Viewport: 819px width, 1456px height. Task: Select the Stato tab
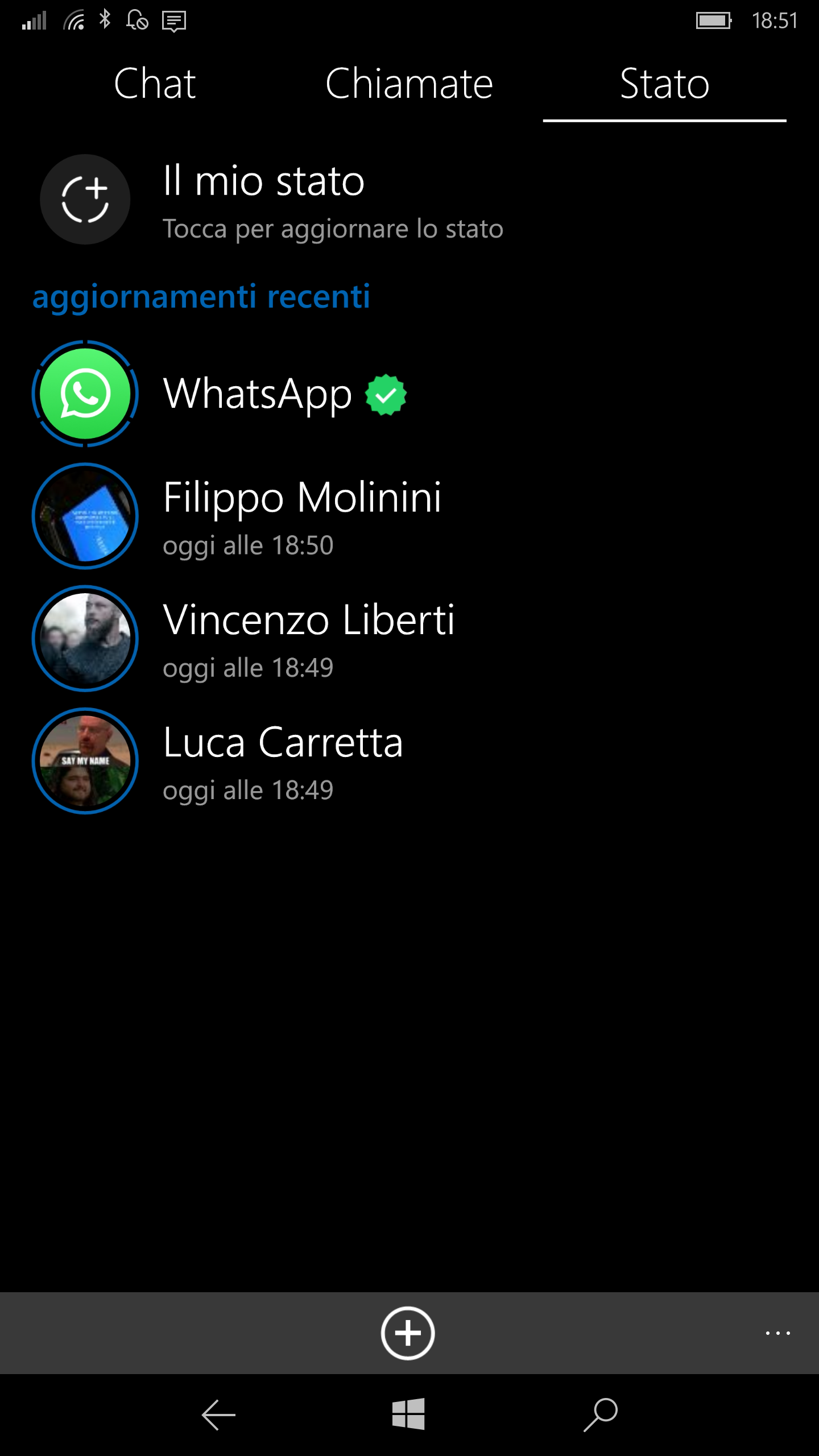[664, 84]
